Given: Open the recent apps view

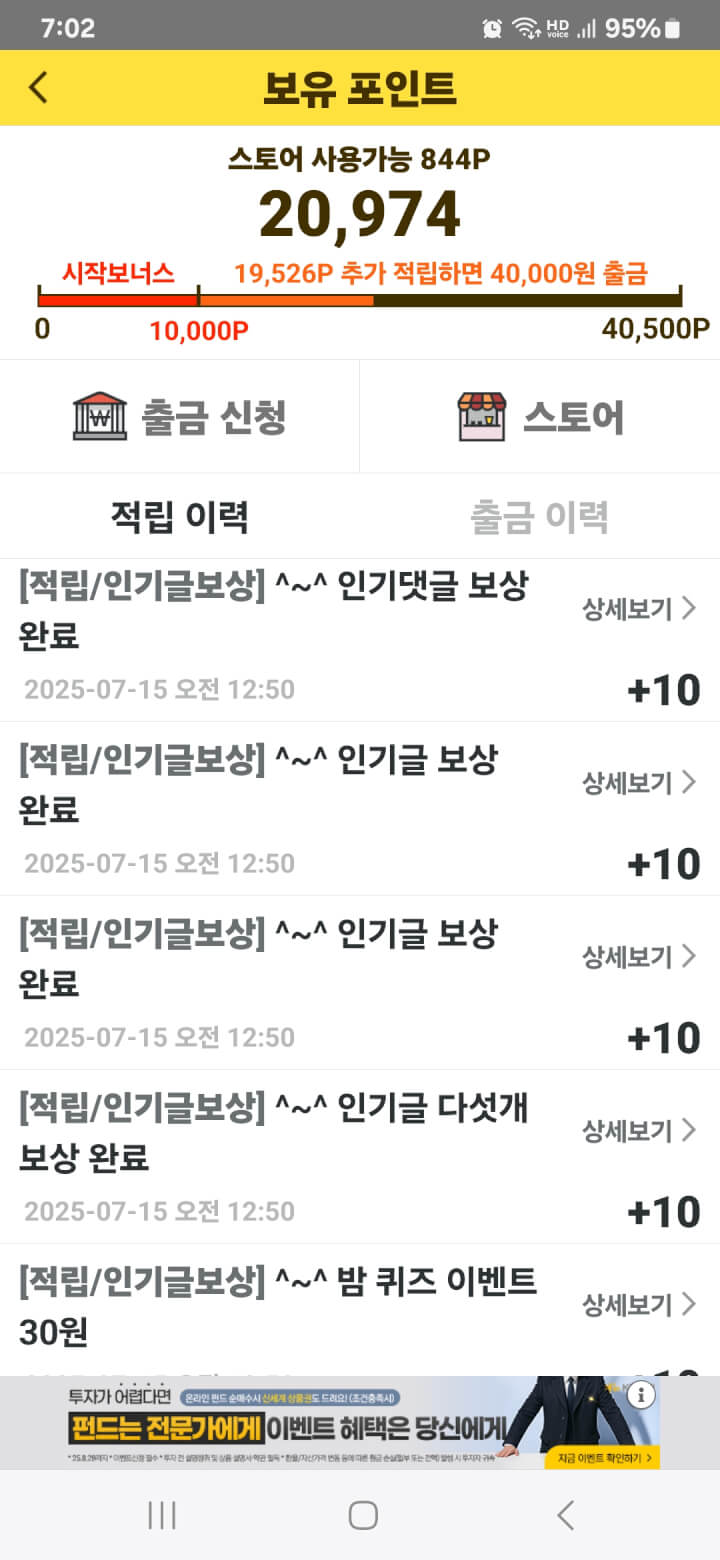Looking at the screenshot, I should (x=162, y=1515).
